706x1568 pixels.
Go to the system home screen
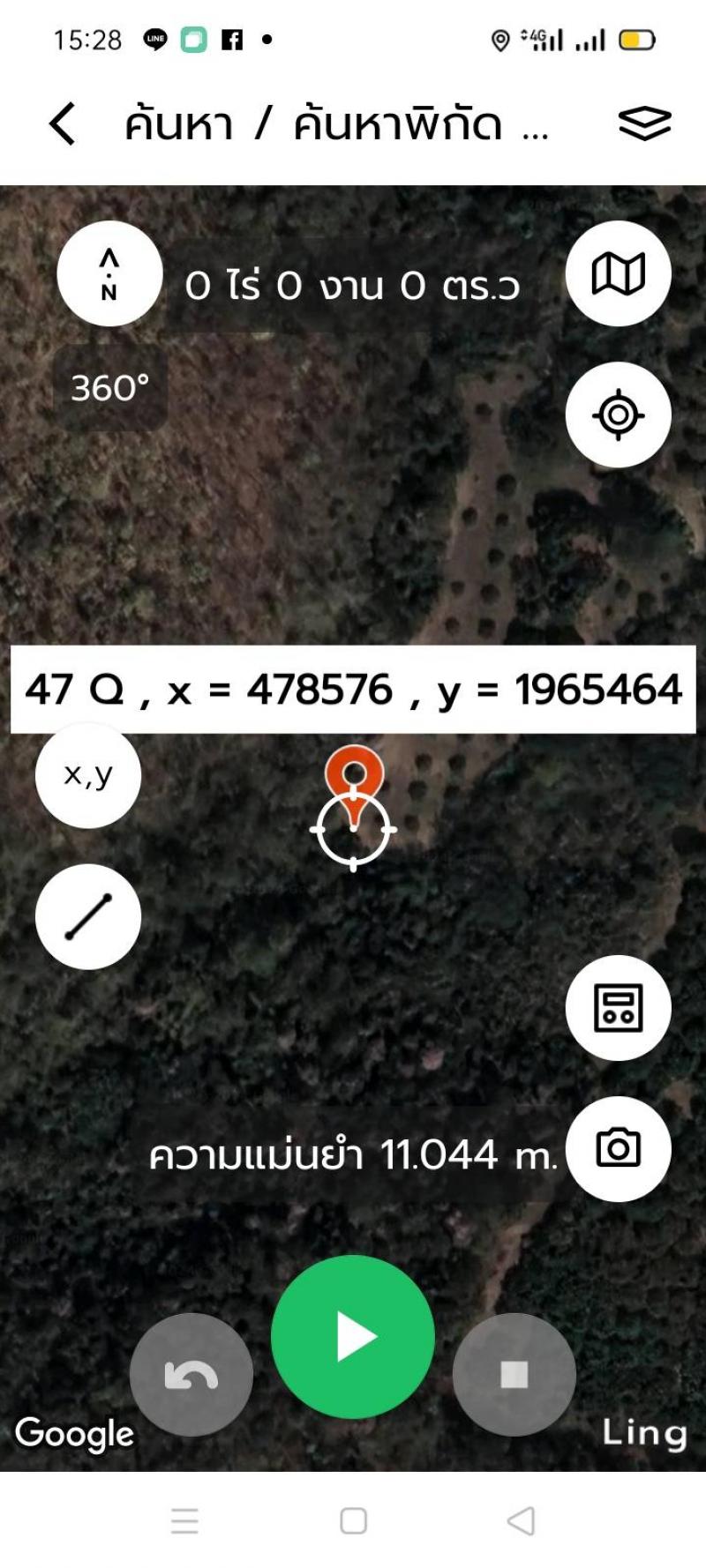[x=353, y=1520]
